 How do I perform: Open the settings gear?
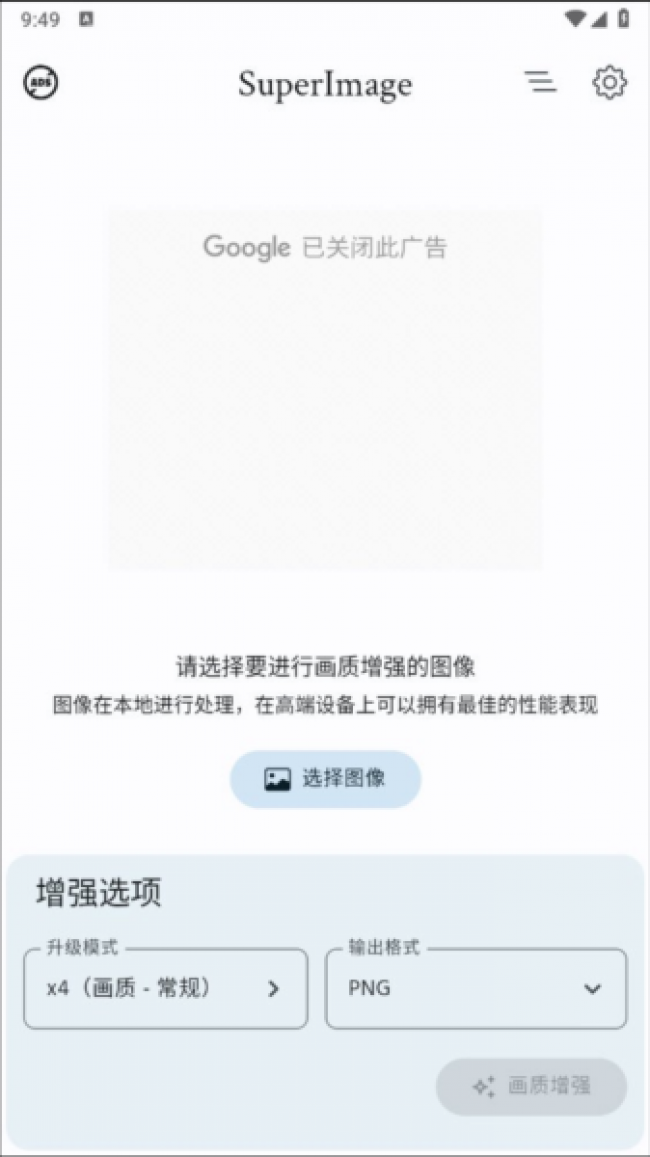[609, 82]
